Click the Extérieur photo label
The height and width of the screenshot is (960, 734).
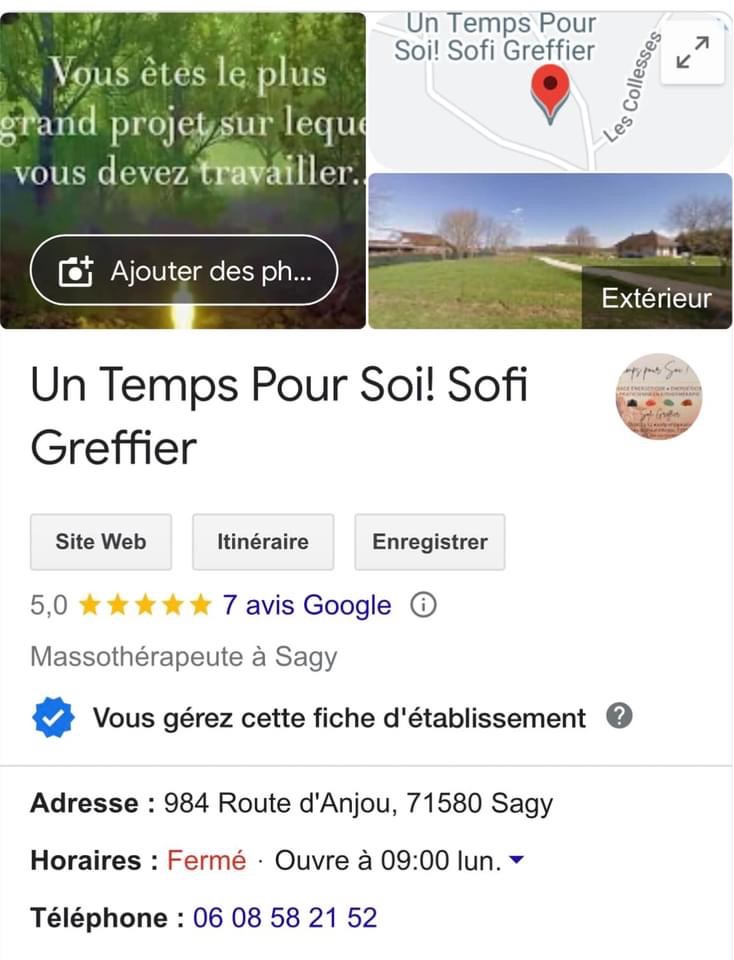[657, 298]
